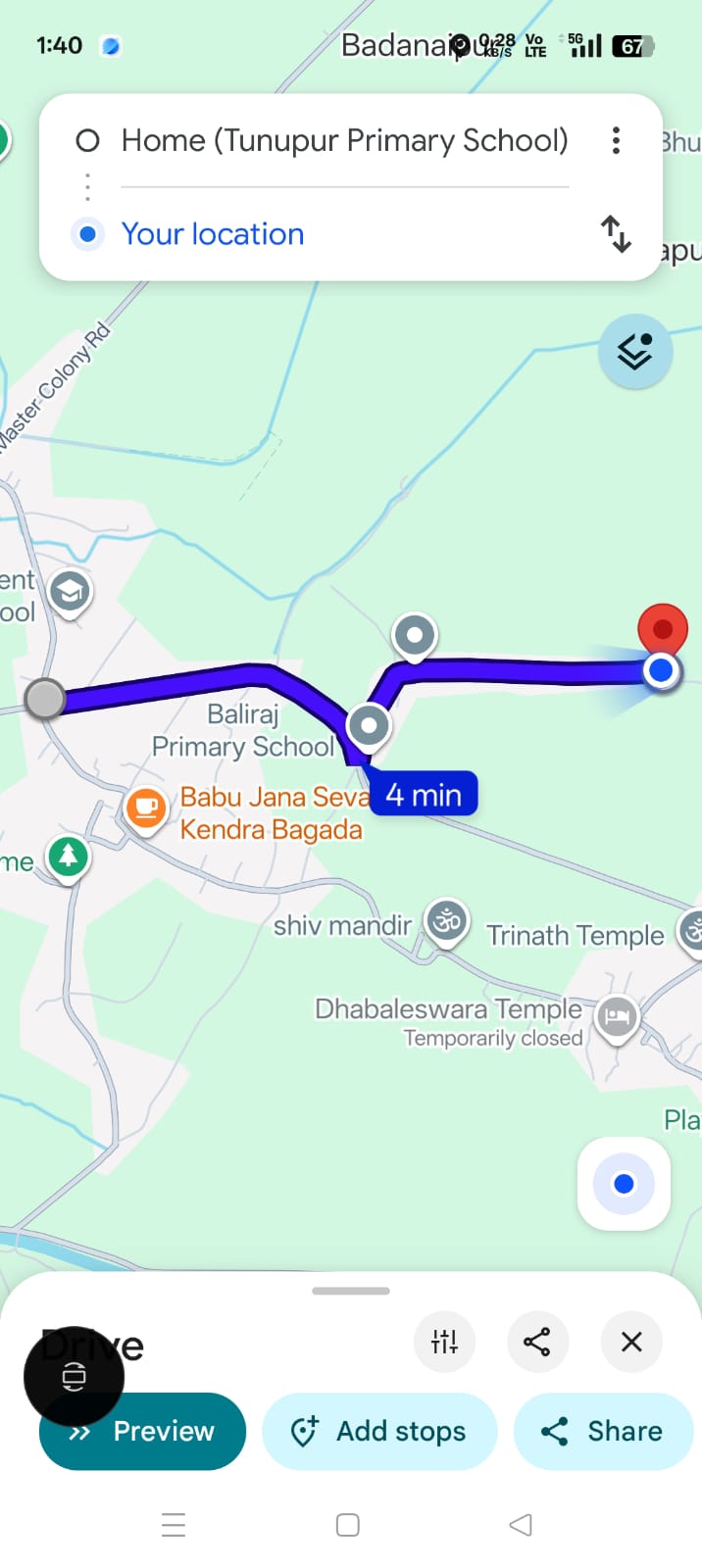Screen dimensions: 702x1568
Task: Add stops to the route
Action: pyautogui.click(x=379, y=1431)
